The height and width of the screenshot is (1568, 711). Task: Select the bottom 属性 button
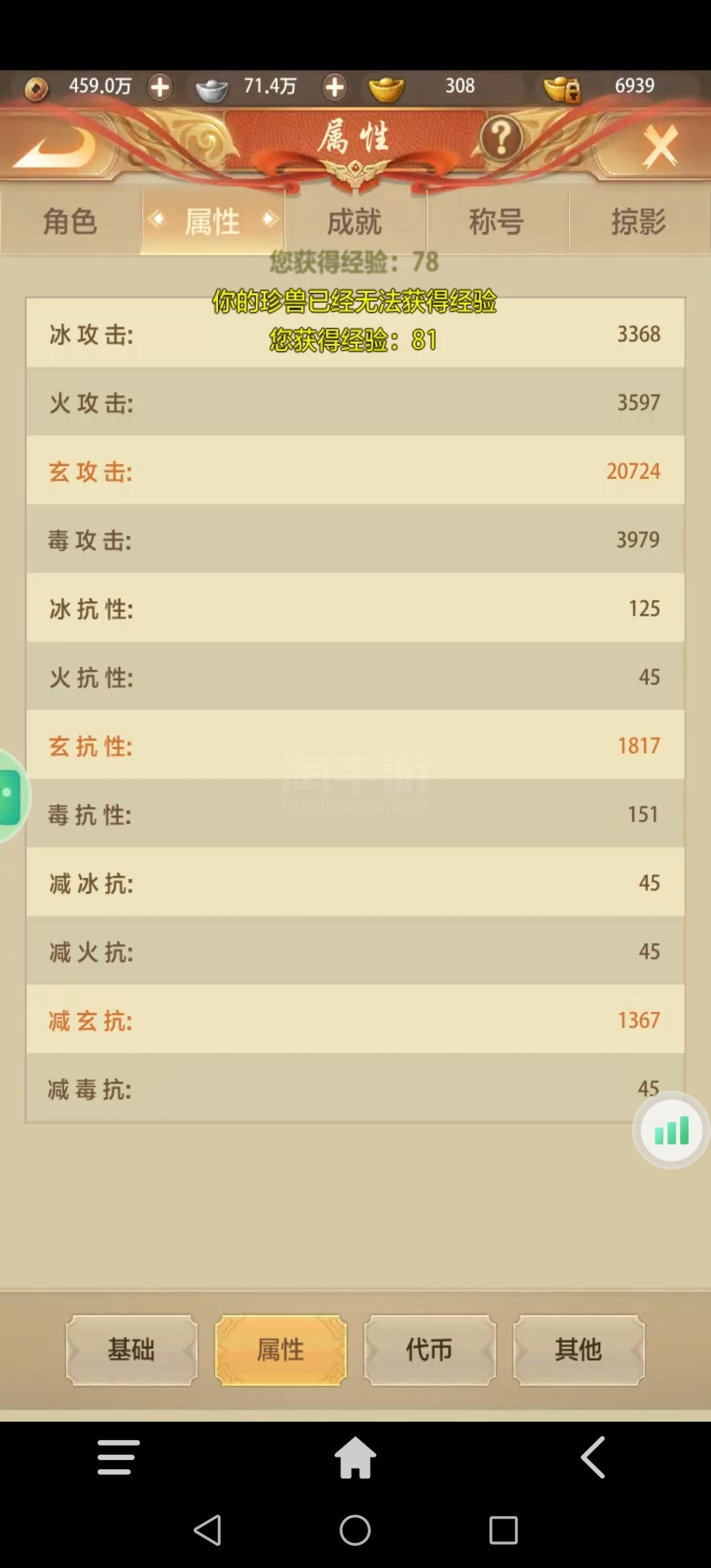pos(281,1350)
